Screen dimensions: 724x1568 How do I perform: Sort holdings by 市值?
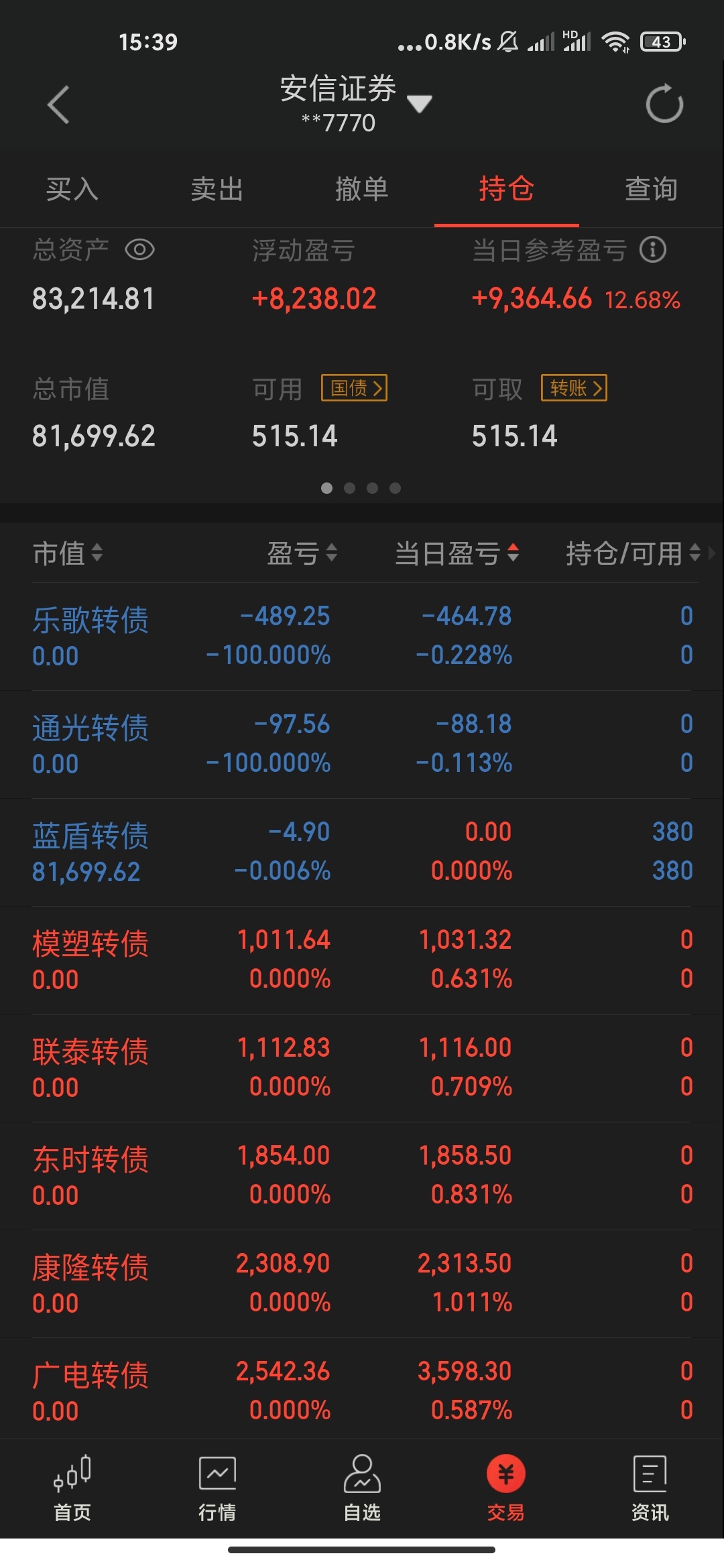point(68,553)
